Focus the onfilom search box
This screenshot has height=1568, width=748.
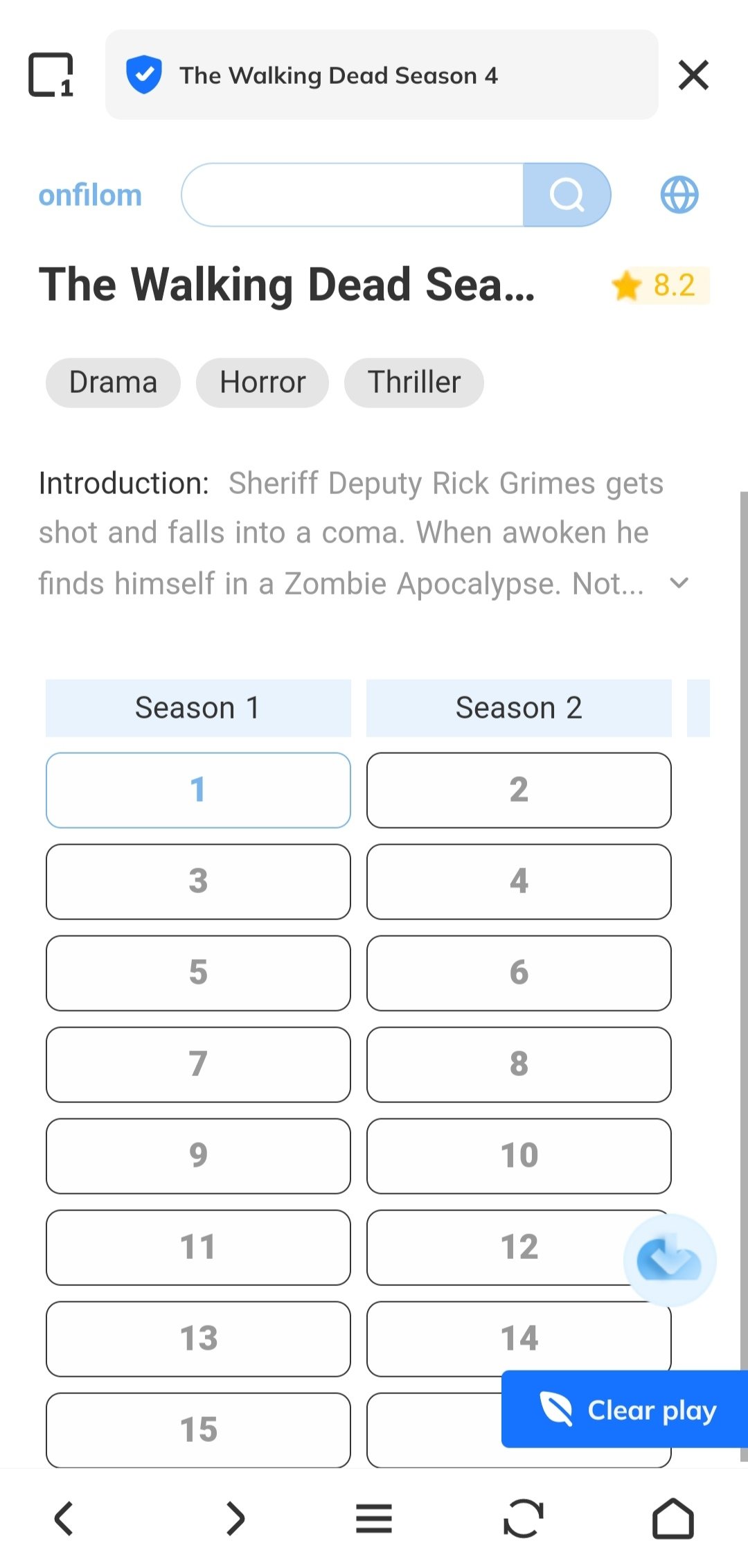pyautogui.click(x=352, y=195)
